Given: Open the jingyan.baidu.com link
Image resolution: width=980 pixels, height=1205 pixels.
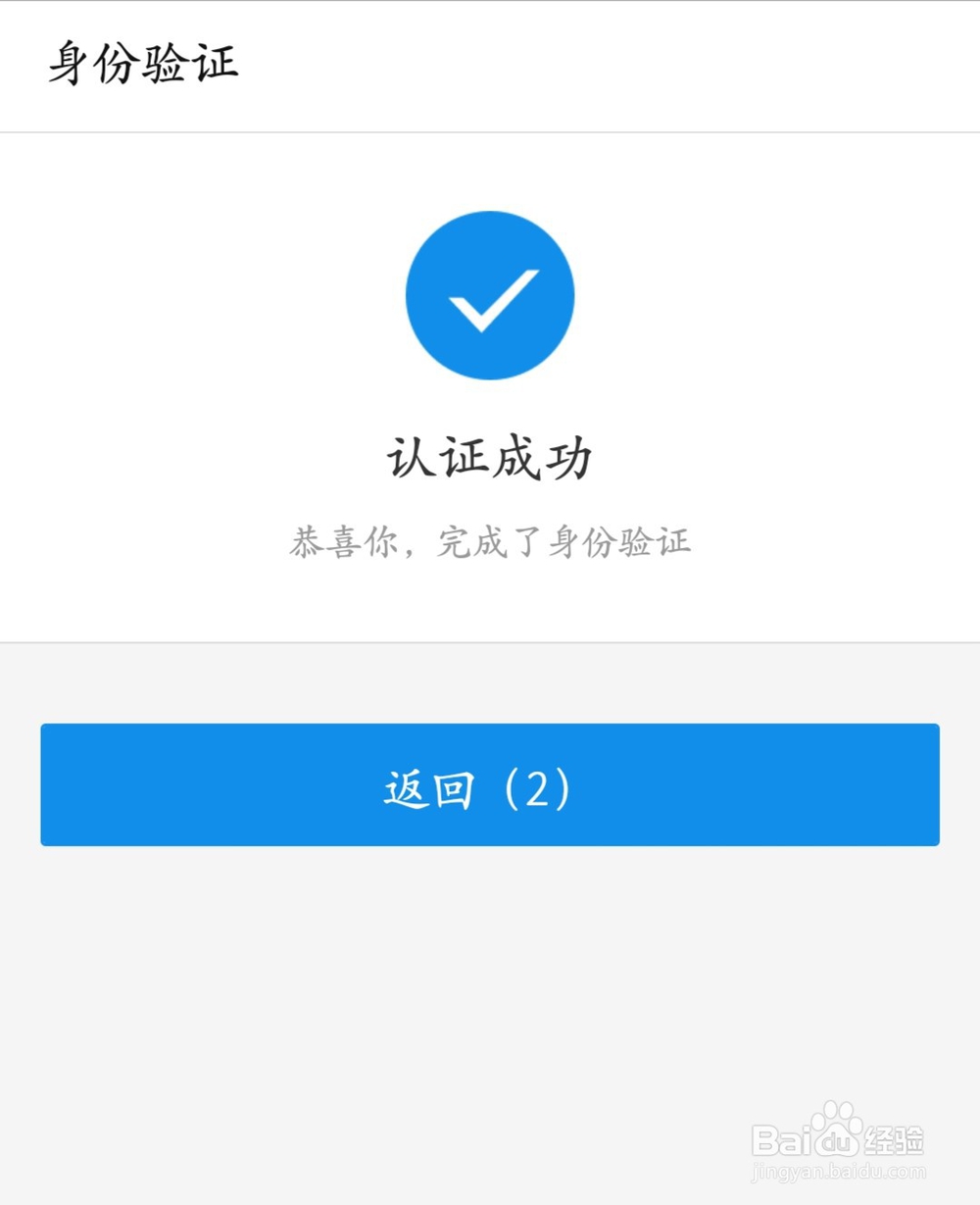Looking at the screenshot, I should tap(838, 1172).
